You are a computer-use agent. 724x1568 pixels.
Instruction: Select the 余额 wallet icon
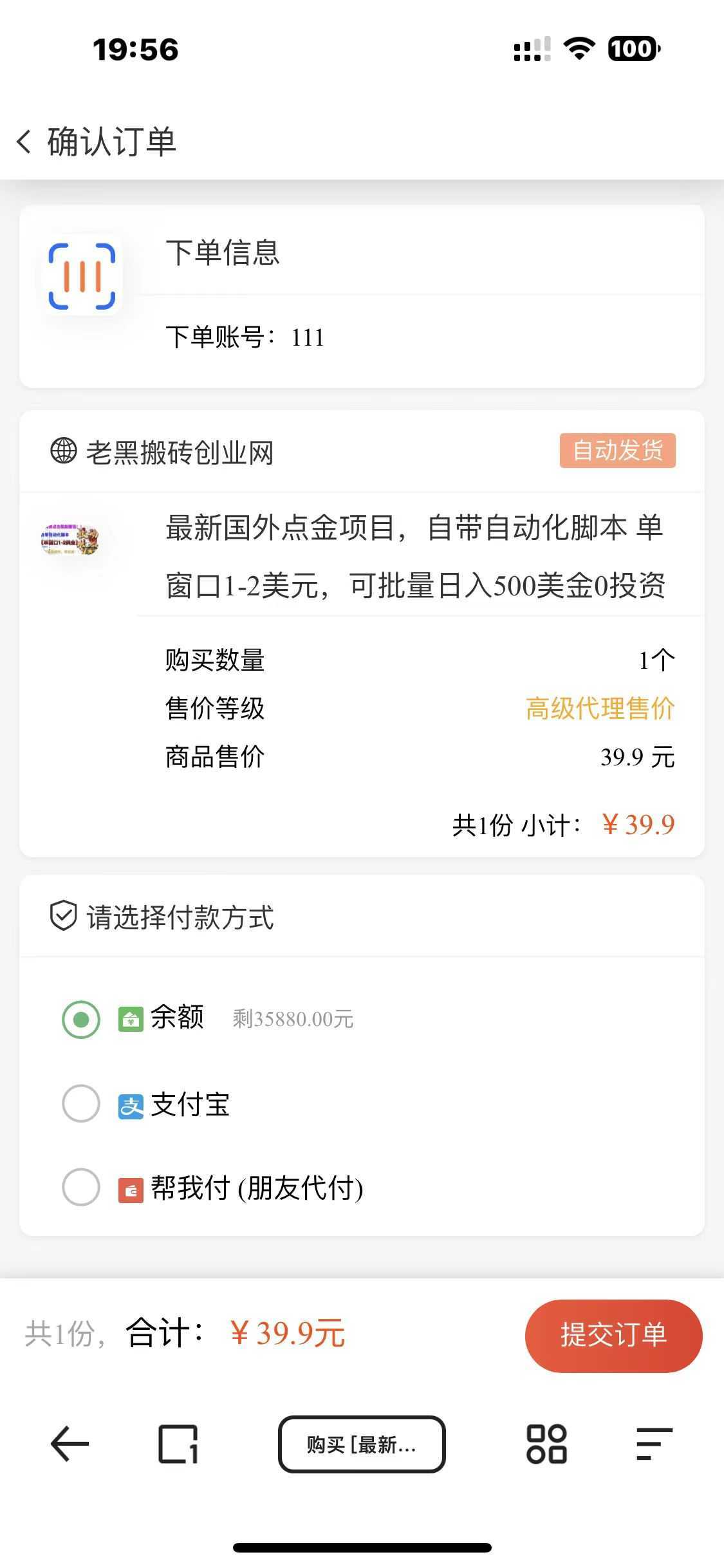point(130,1018)
